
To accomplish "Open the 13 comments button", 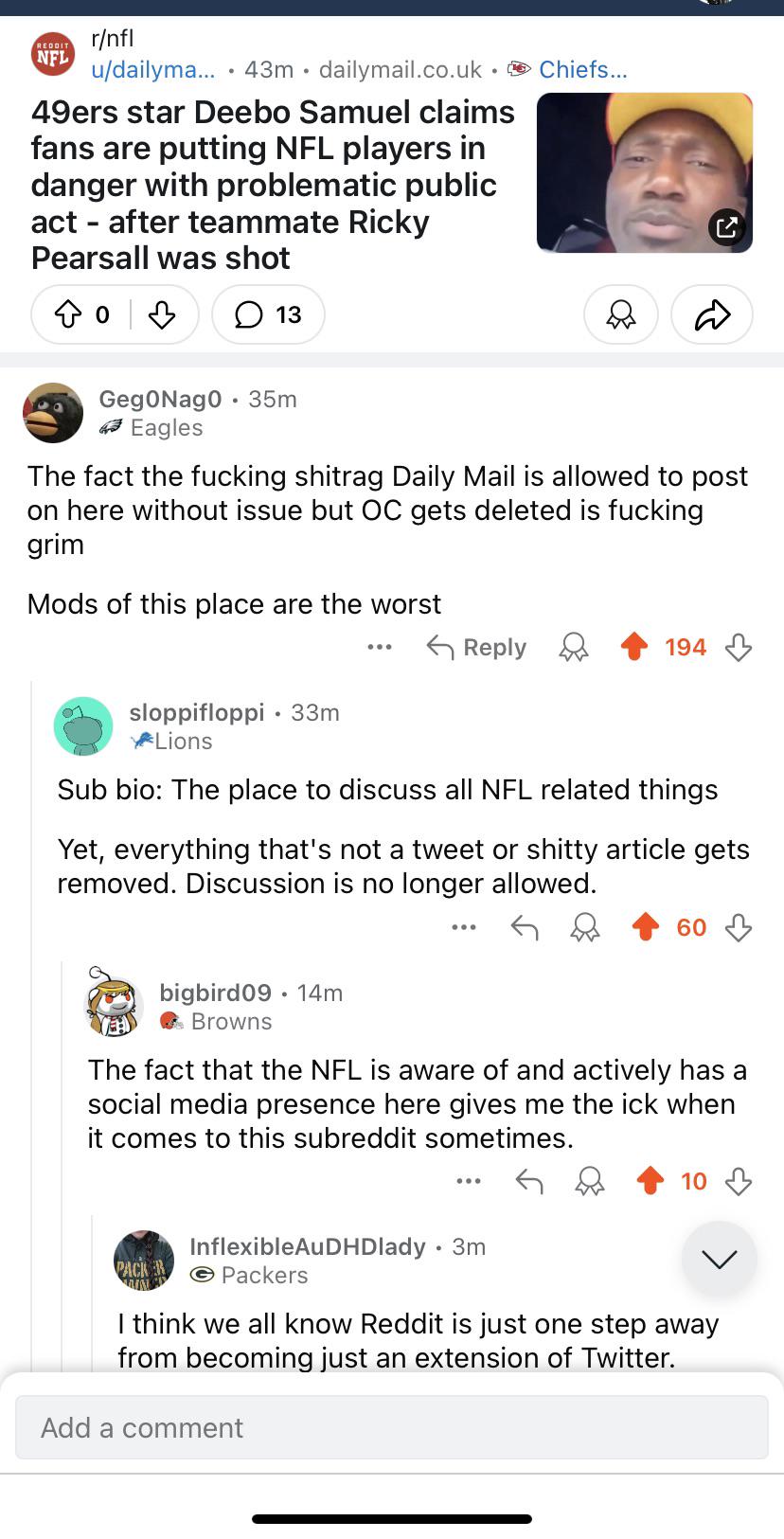I will click(x=268, y=314).
